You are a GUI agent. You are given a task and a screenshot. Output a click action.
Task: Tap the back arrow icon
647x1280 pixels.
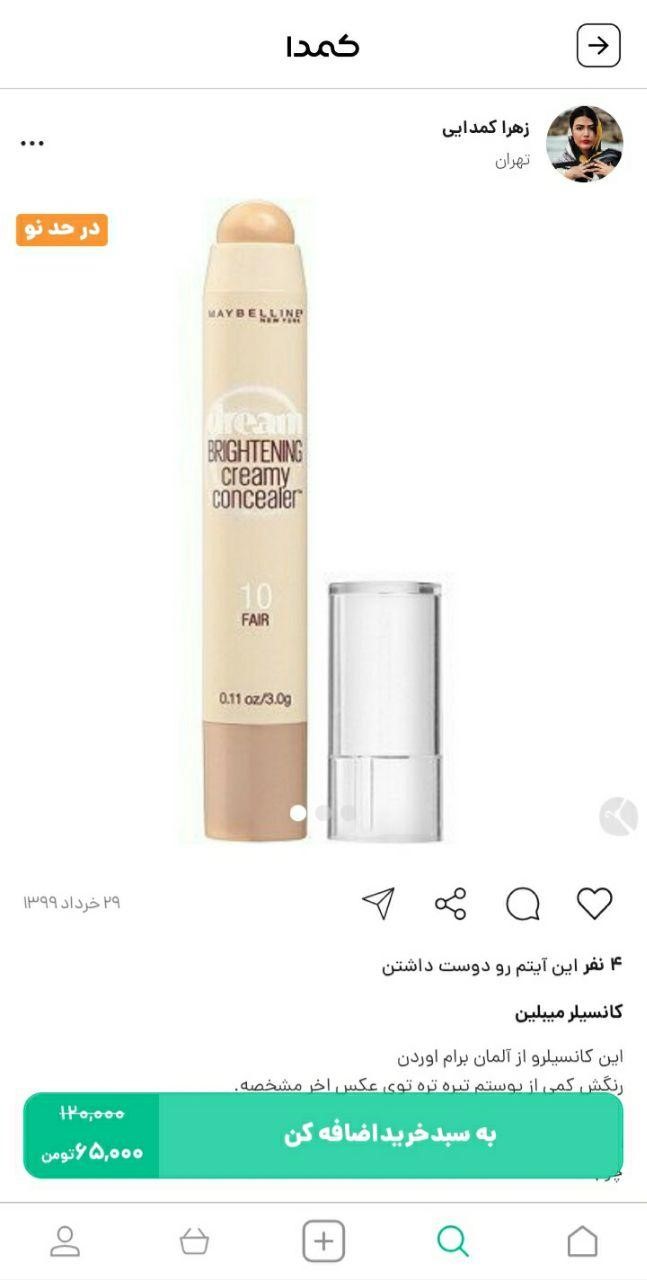[x=598, y=46]
